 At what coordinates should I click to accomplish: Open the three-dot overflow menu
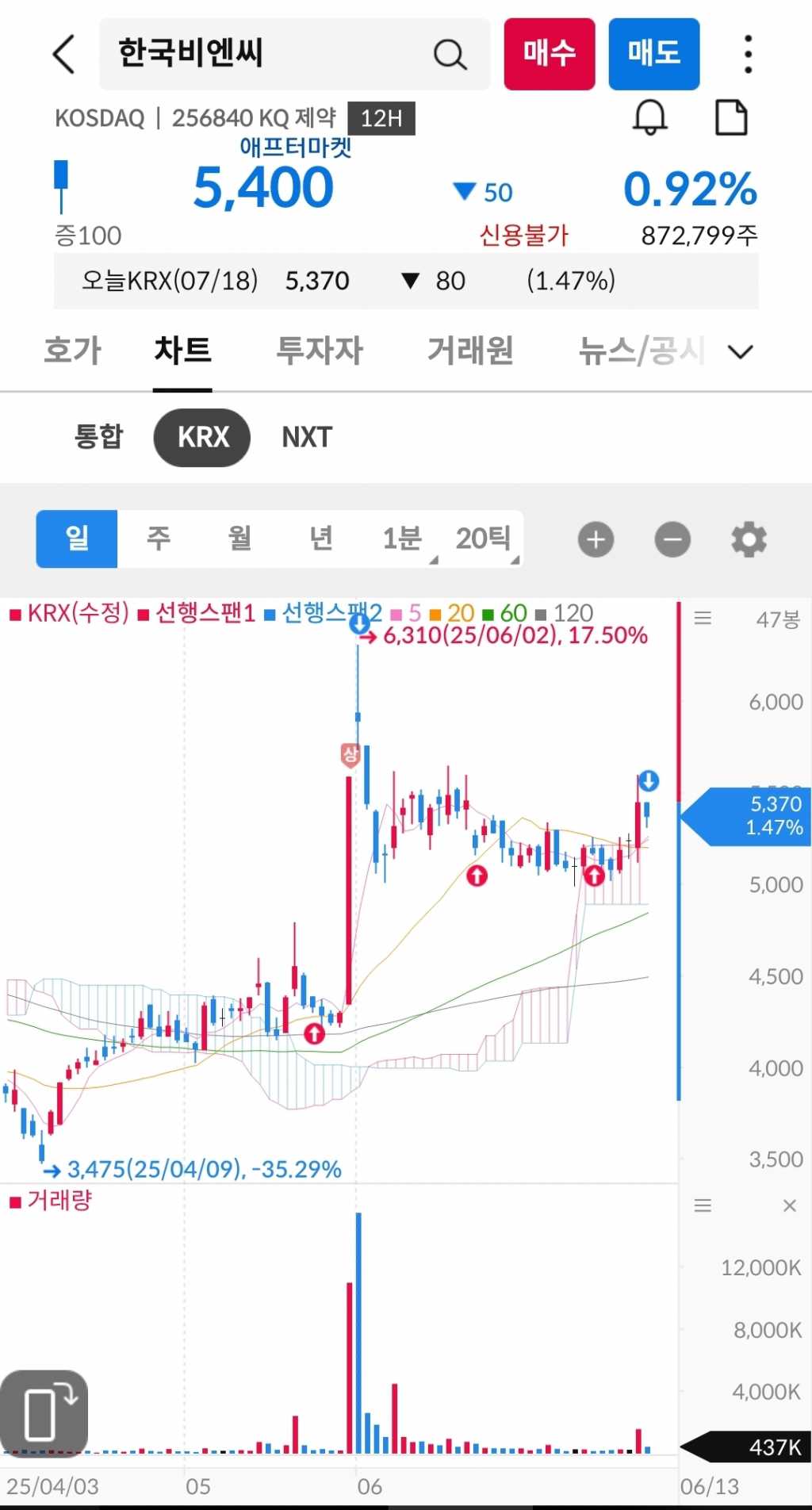coord(748,54)
